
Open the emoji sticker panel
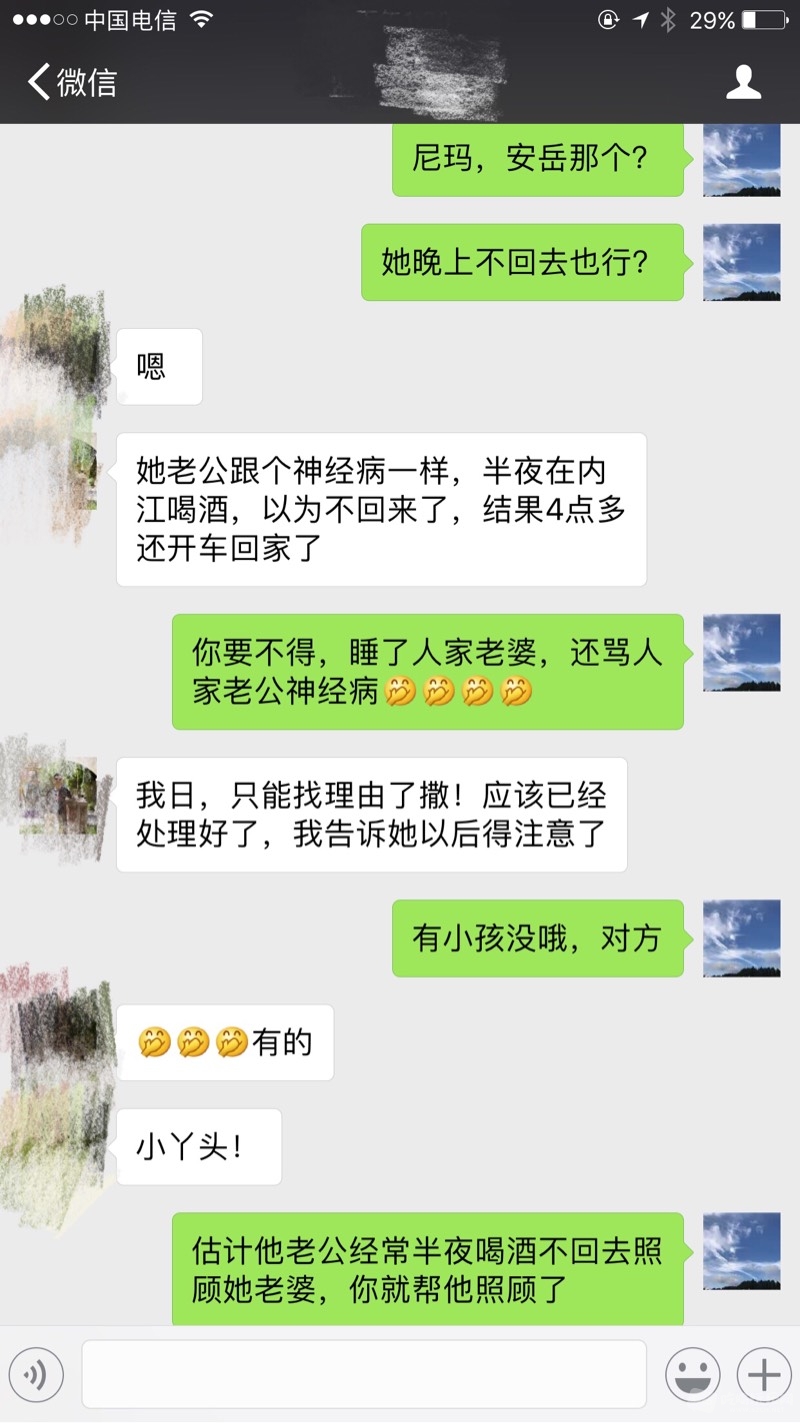click(x=692, y=1375)
